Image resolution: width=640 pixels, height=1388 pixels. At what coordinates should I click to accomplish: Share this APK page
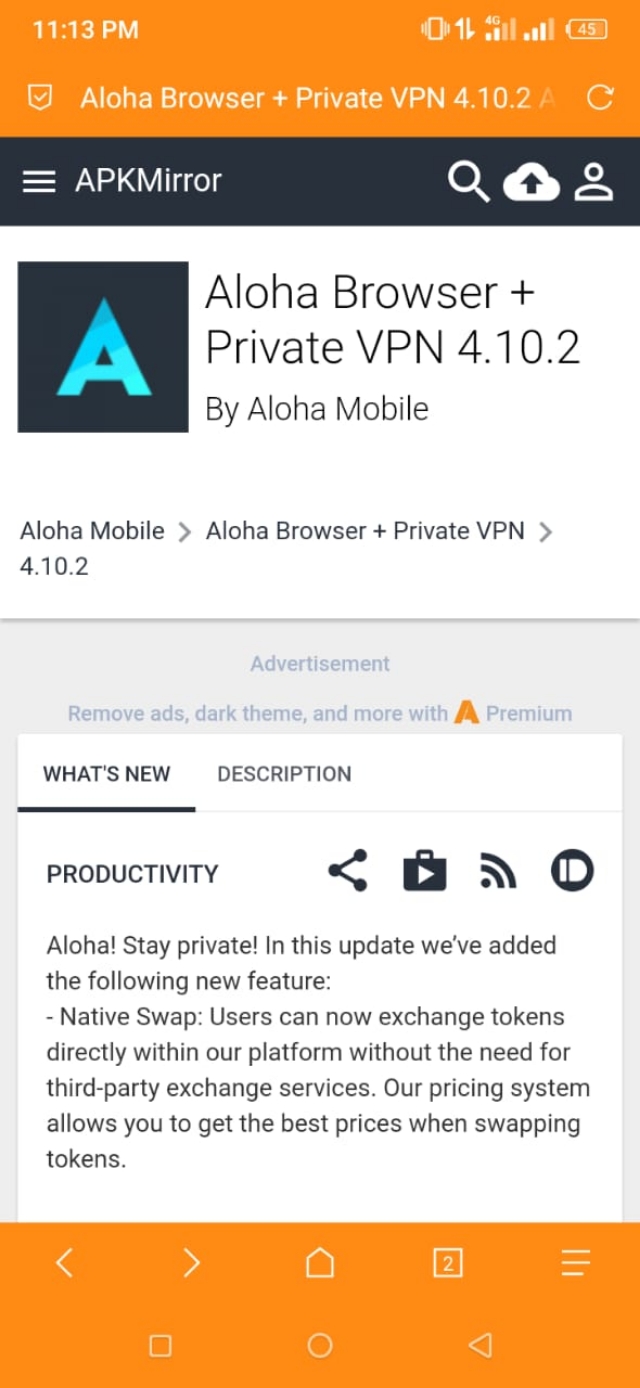point(348,871)
